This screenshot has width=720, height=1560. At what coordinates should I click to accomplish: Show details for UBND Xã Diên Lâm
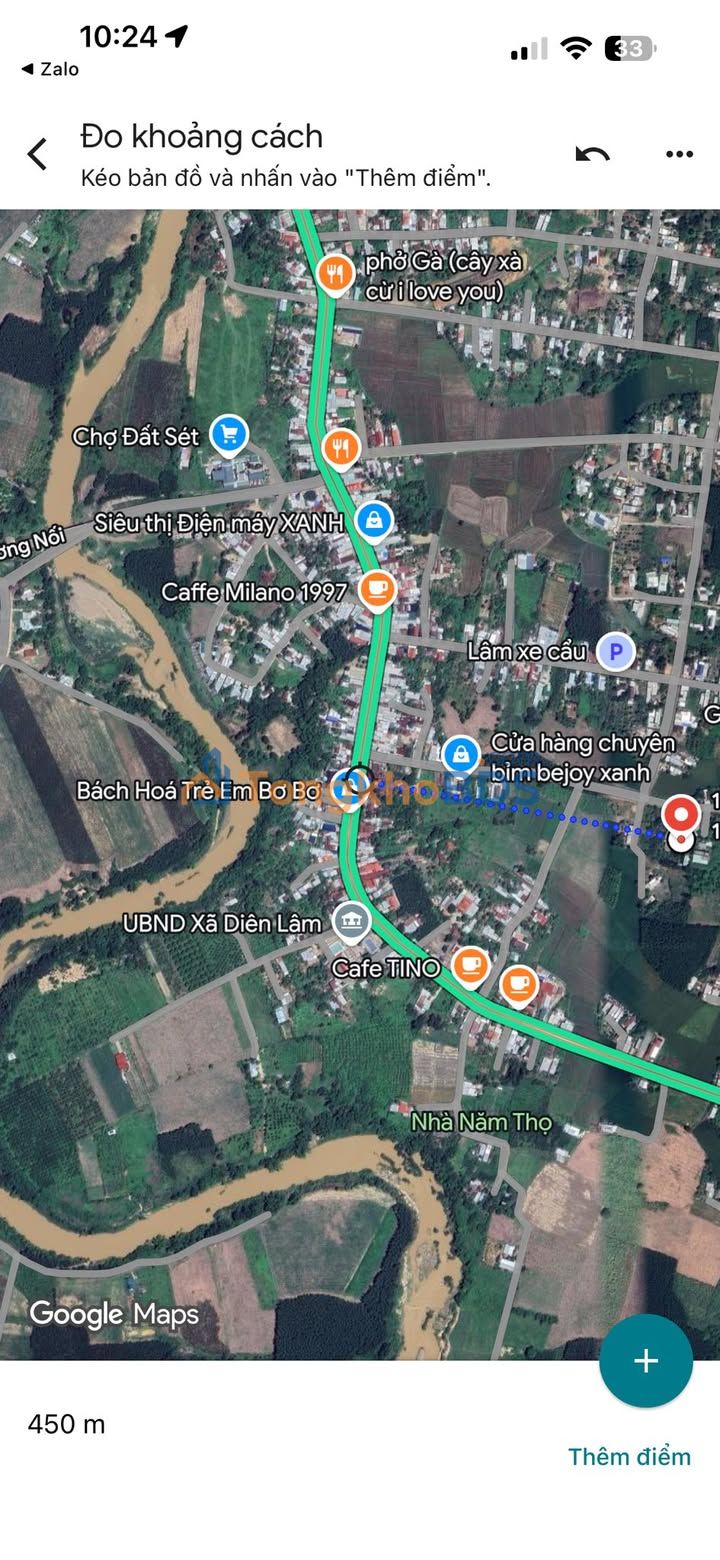click(350, 921)
